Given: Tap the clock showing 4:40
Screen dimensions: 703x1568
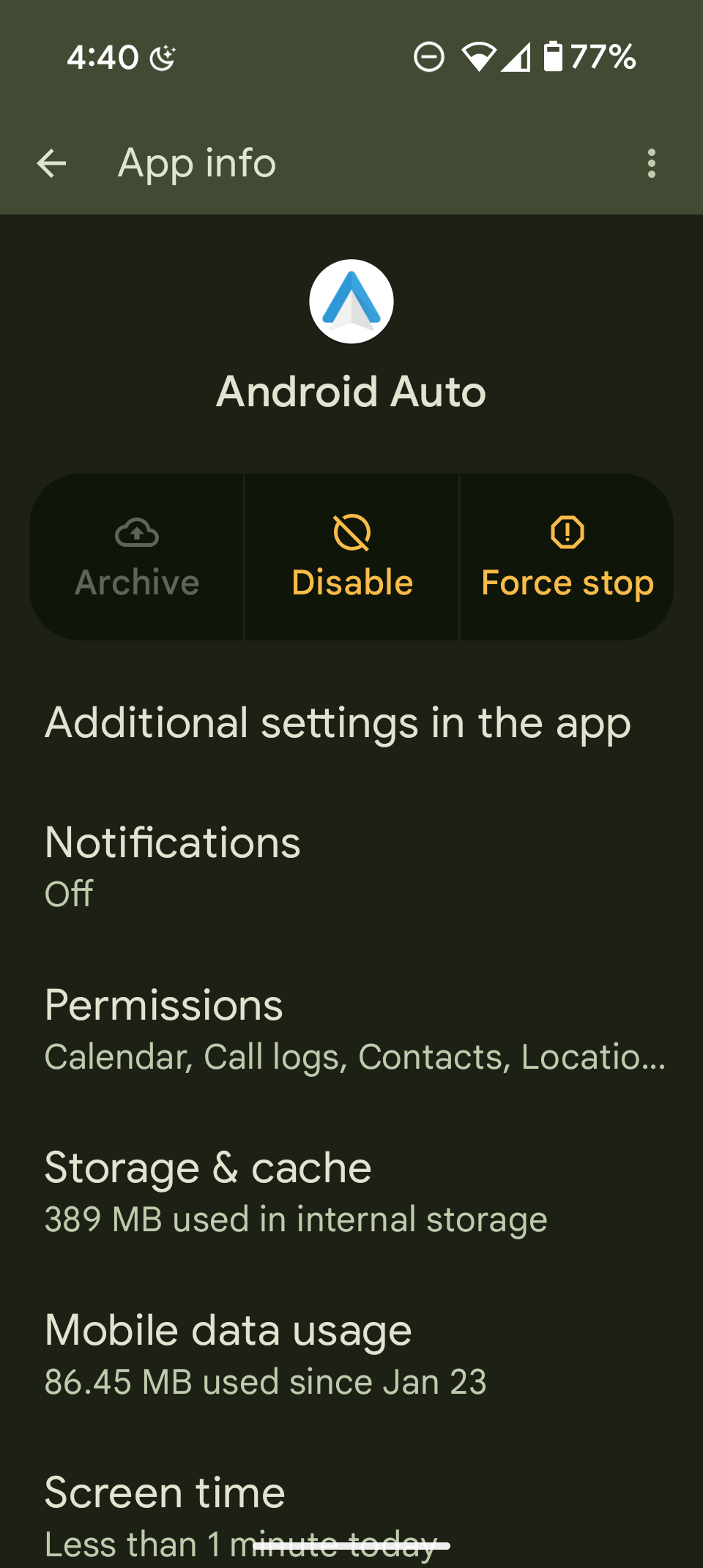Looking at the screenshot, I should click(x=103, y=58).
